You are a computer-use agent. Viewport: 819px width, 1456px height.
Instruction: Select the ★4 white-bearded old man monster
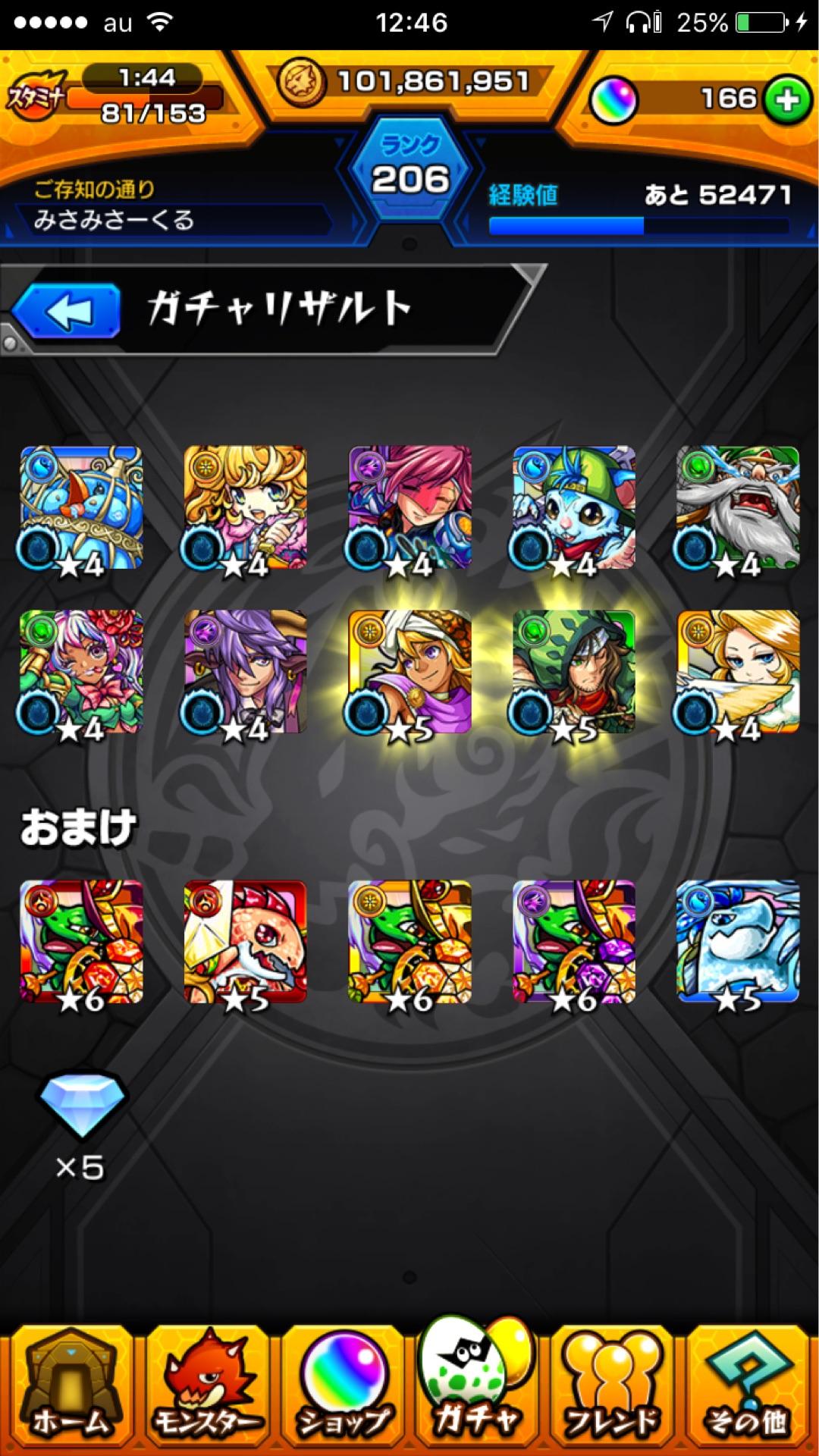tap(738, 507)
